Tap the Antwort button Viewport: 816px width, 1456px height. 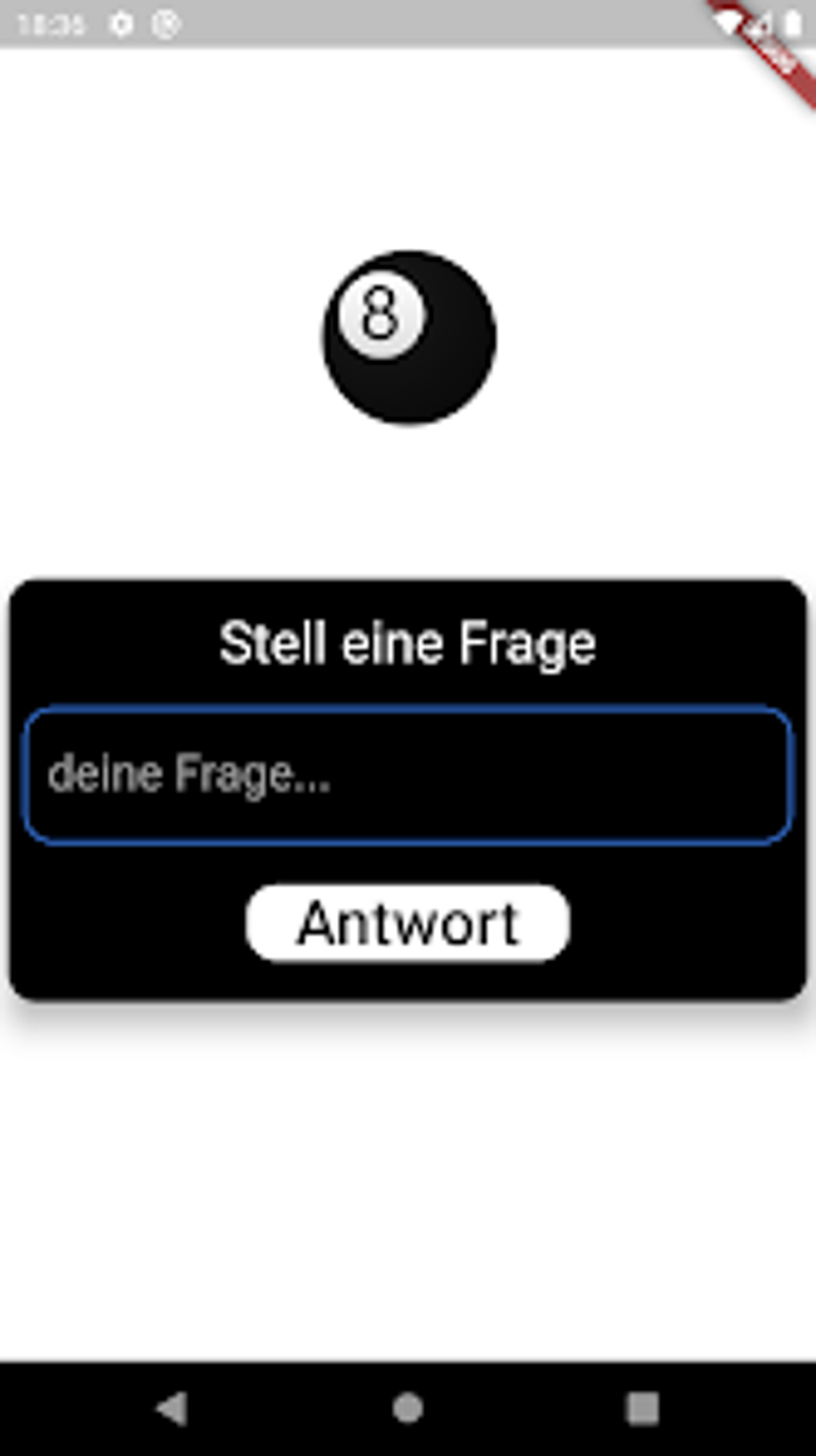408,923
